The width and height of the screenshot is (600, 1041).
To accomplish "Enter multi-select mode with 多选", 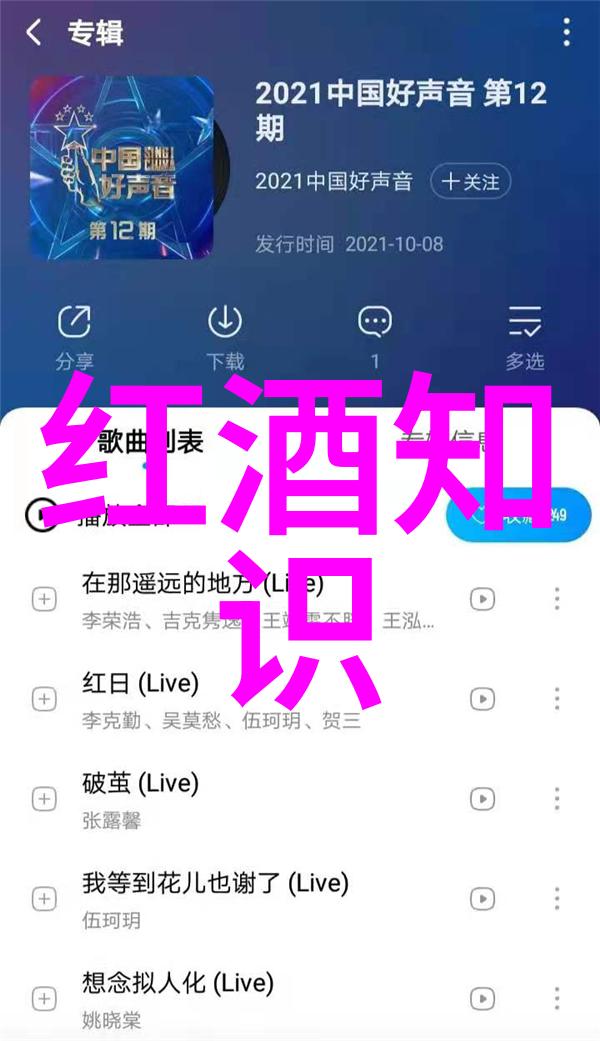I will [x=524, y=335].
